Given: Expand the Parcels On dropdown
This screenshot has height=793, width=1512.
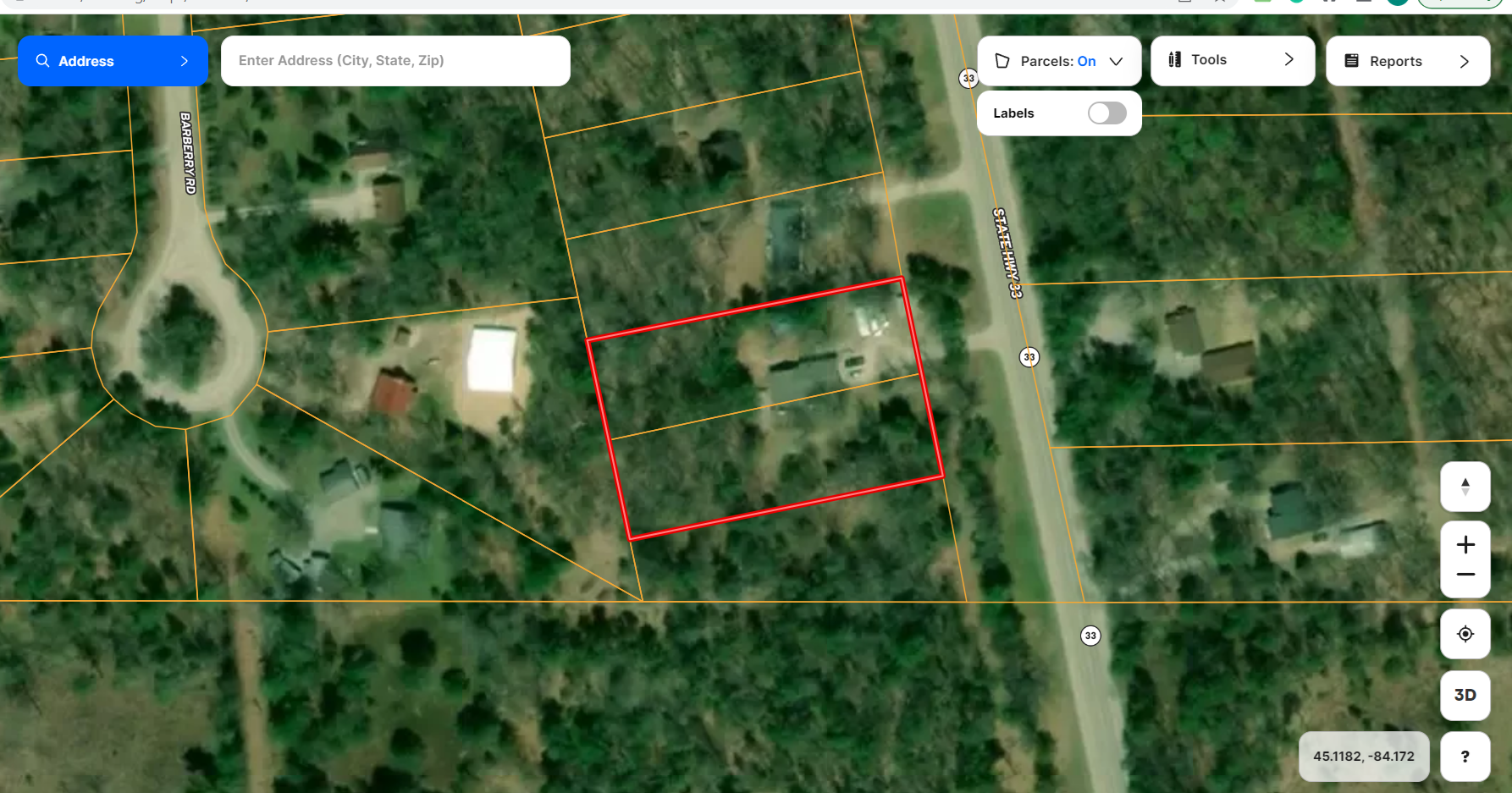Looking at the screenshot, I should [1058, 61].
